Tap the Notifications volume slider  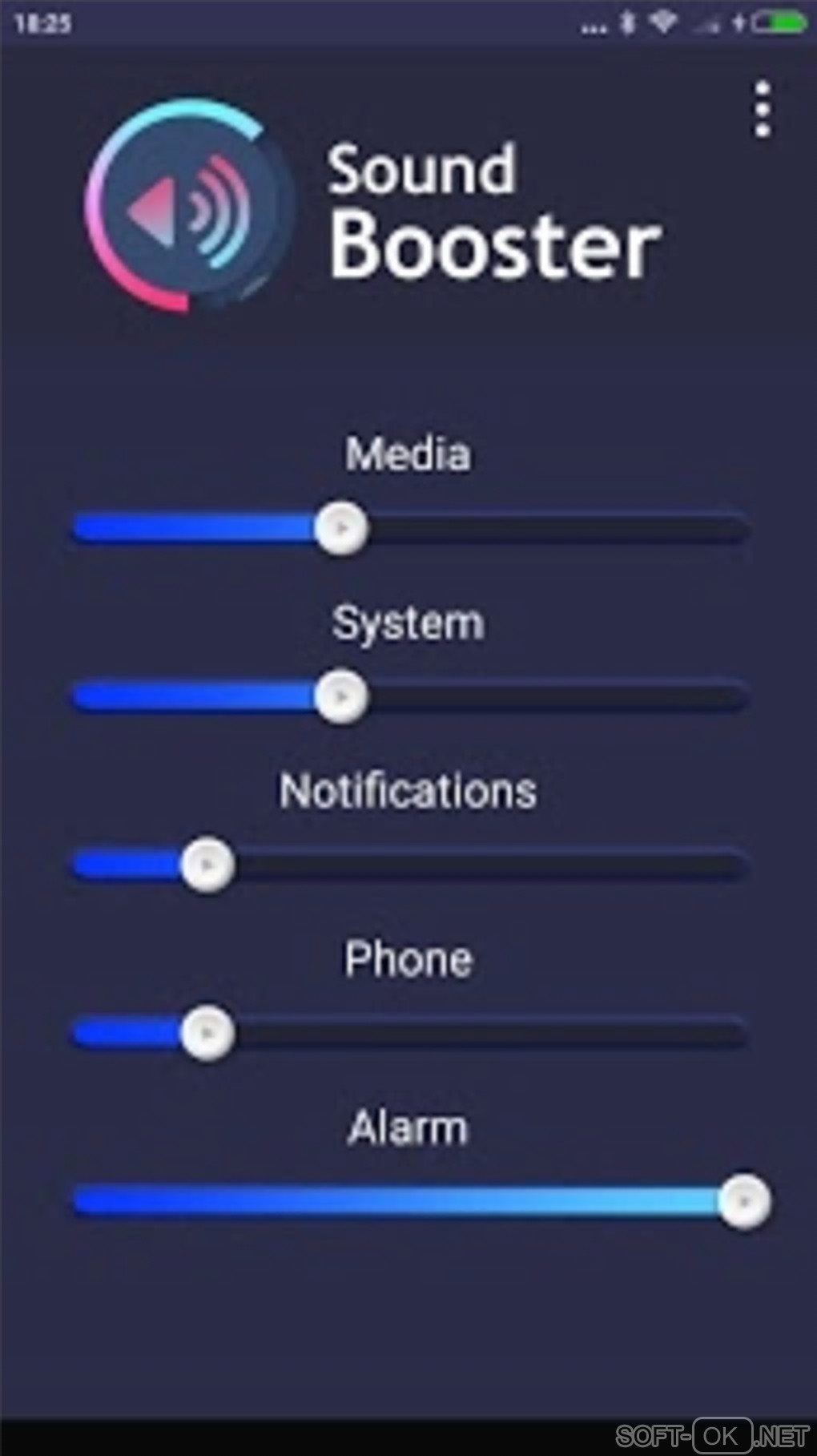point(207,865)
